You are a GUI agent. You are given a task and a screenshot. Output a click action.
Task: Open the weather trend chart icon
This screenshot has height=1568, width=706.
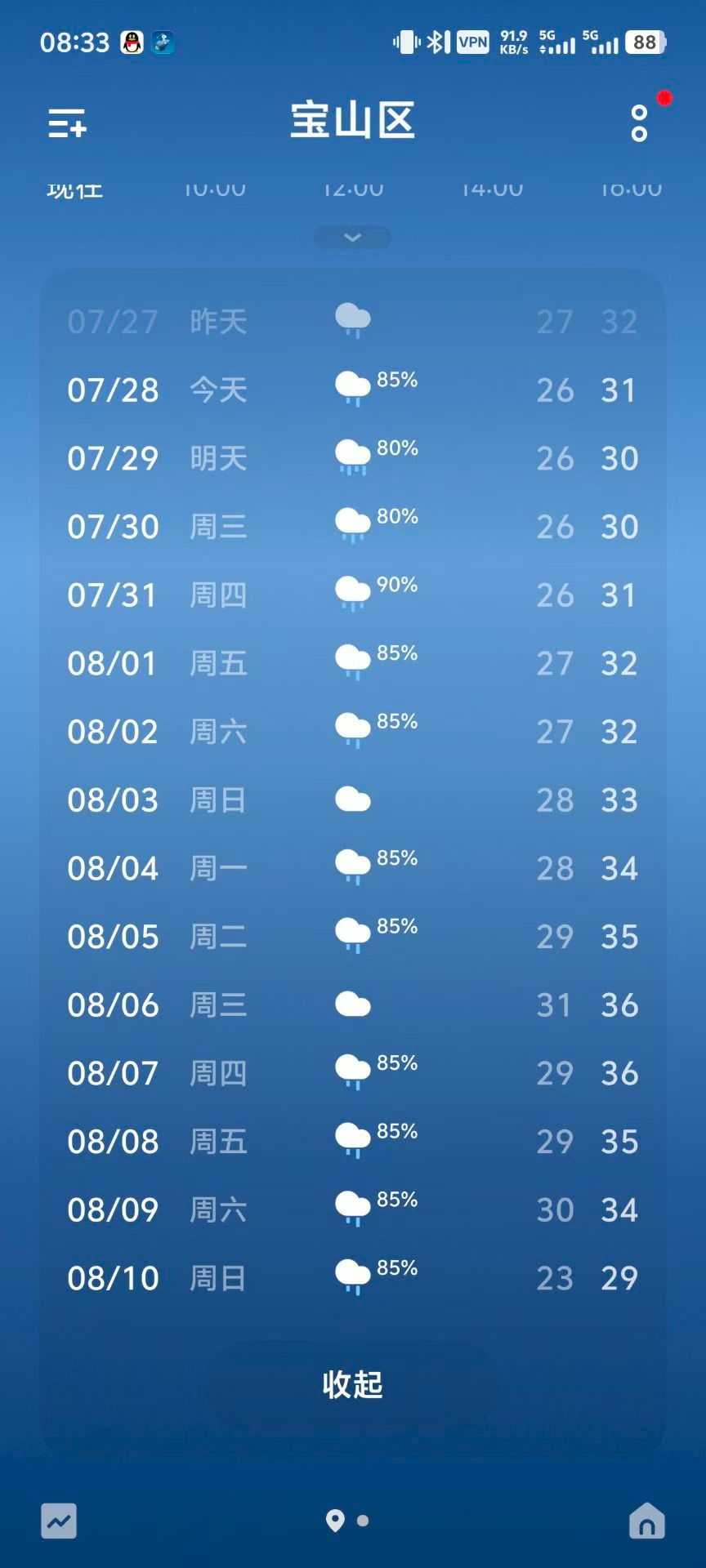click(x=59, y=1521)
